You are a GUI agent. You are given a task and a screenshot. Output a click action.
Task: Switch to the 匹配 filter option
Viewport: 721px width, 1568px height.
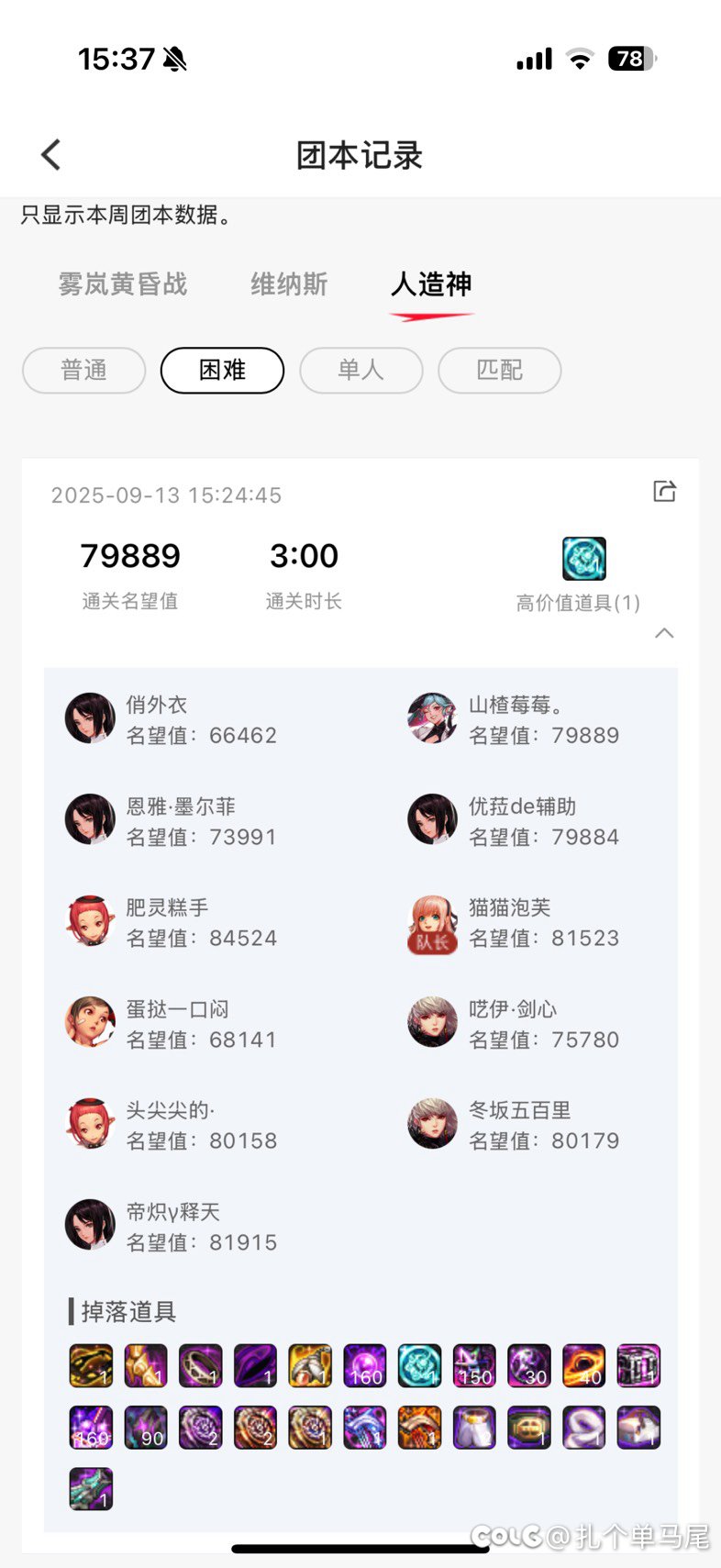[500, 371]
